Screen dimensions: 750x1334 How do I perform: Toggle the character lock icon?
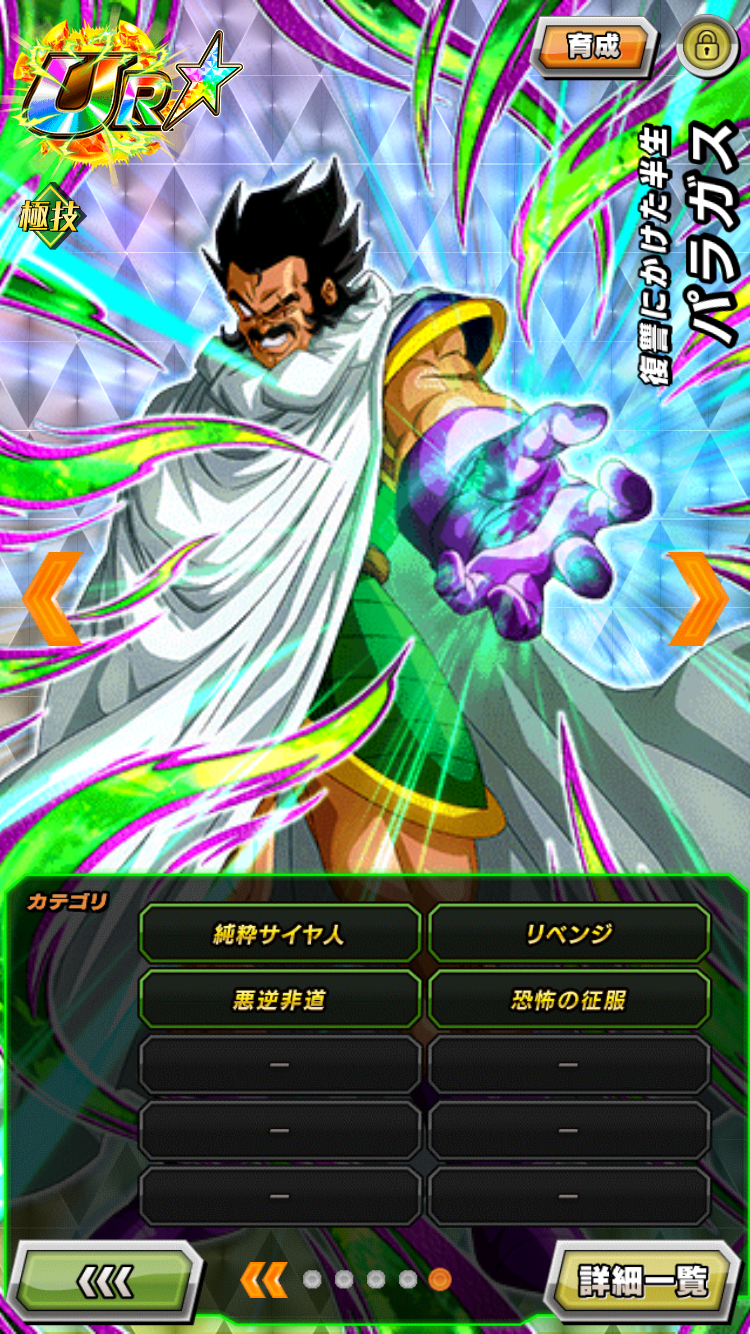click(x=708, y=47)
